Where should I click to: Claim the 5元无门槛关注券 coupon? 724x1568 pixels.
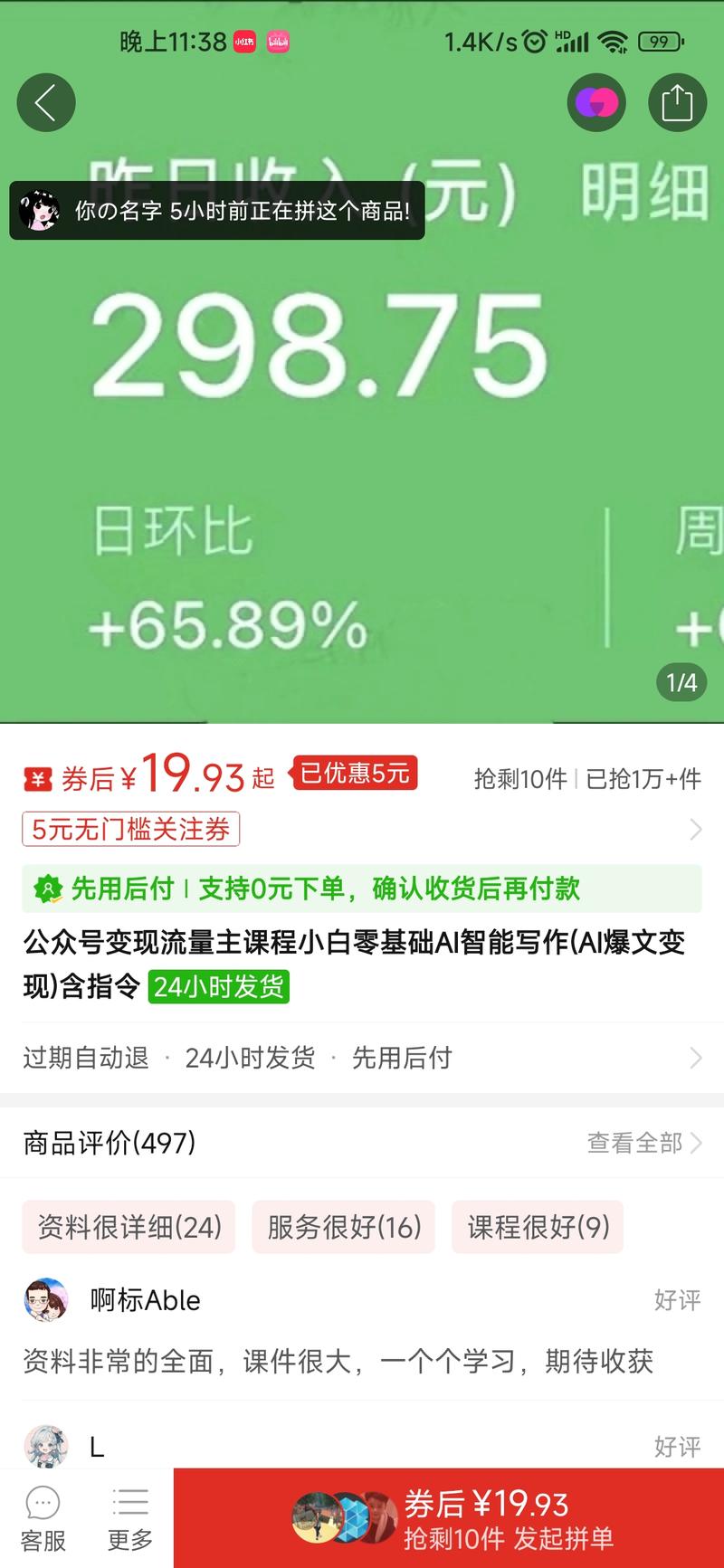click(x=131, y=829)
